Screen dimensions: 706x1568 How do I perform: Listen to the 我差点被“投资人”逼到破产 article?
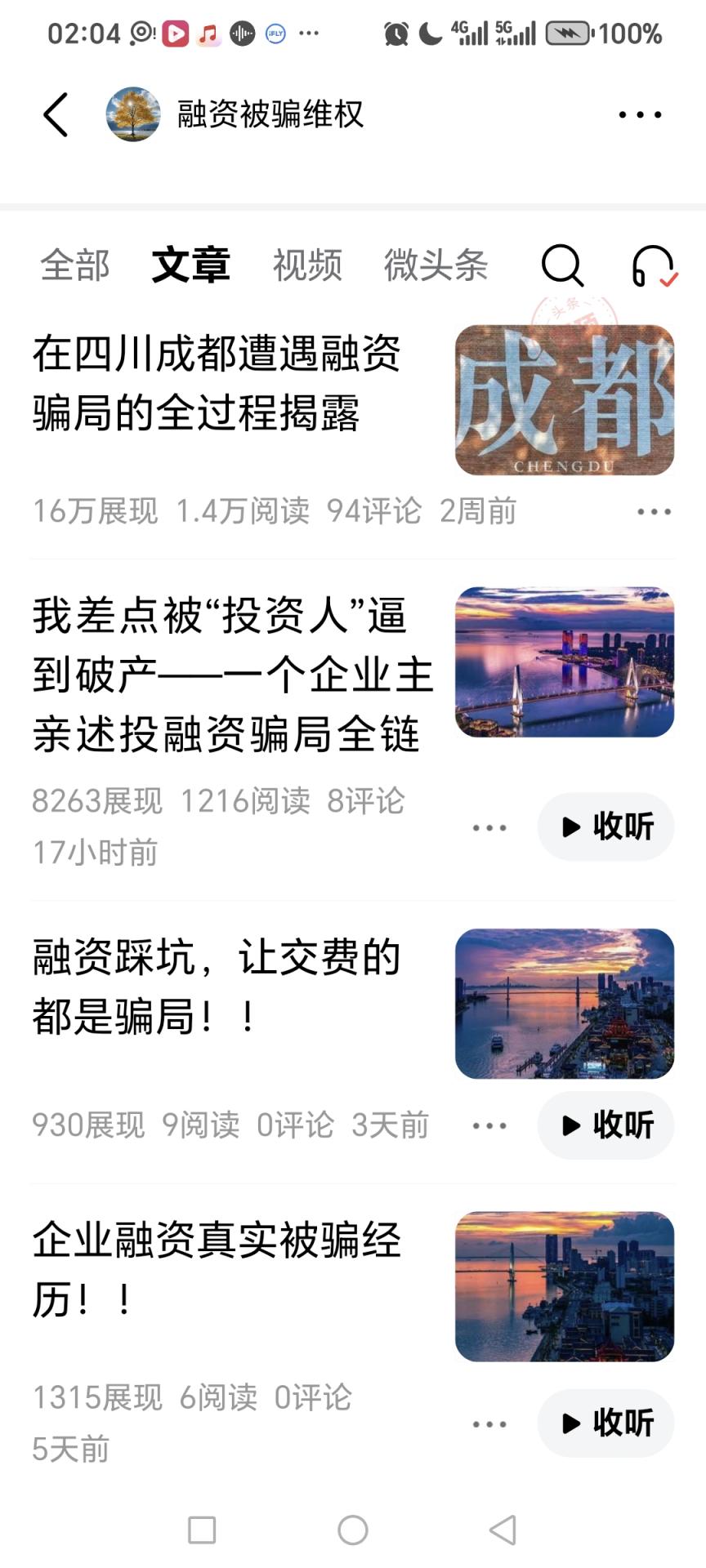606,826
